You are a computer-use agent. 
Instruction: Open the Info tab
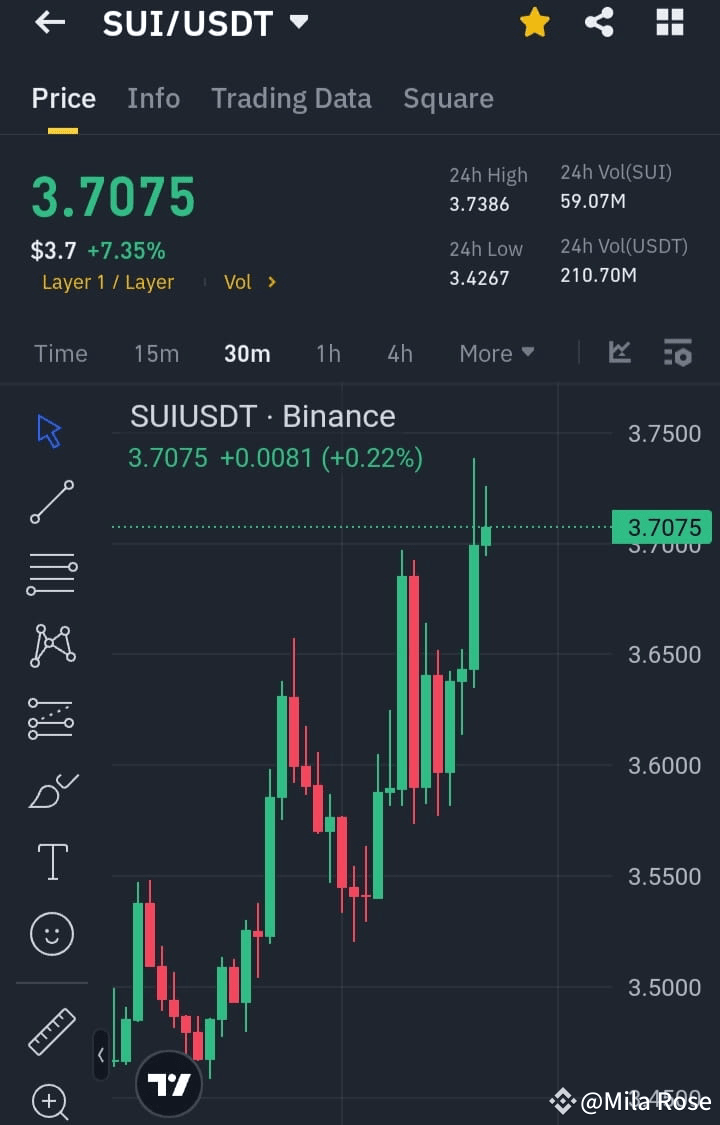click(153, 98)
